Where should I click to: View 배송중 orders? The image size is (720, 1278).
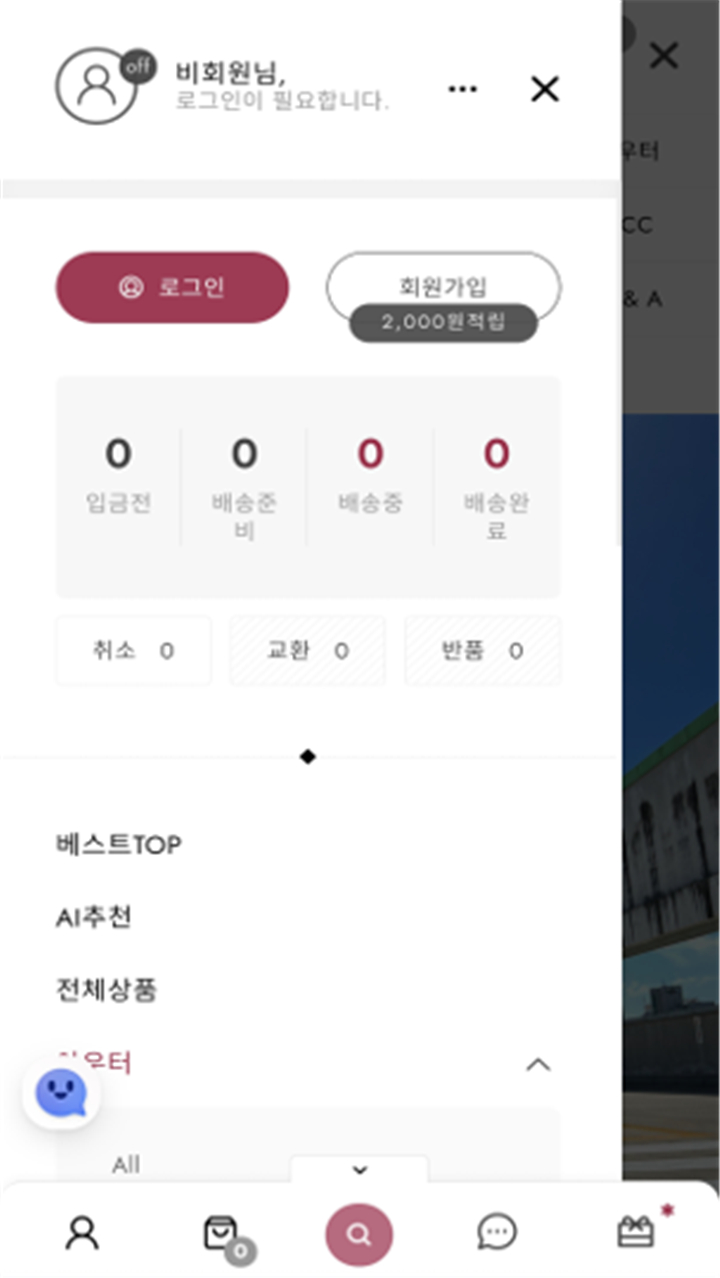click(x=370, y=474)
